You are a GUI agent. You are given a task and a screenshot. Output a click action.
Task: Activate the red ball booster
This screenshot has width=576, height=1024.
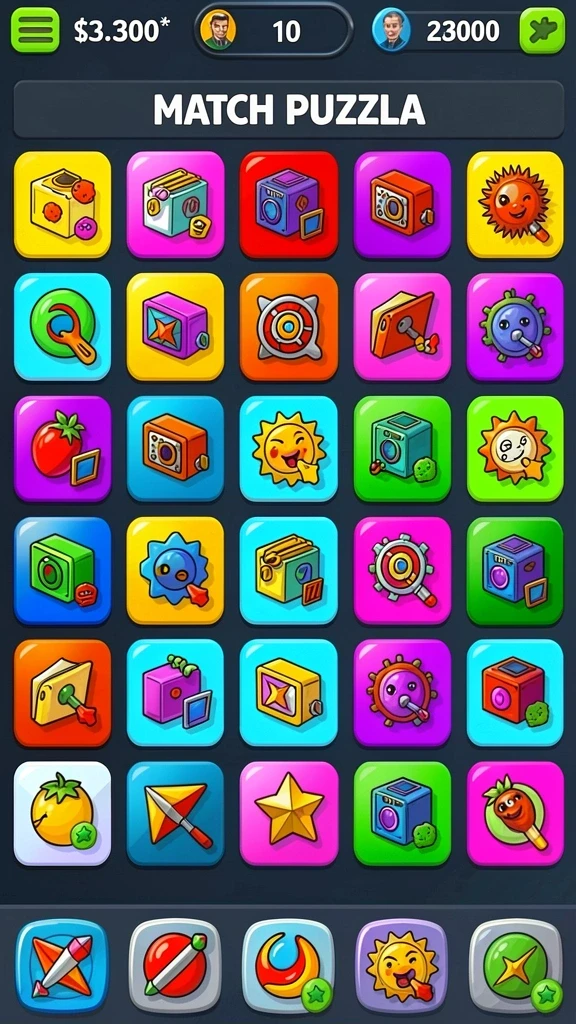click(175, 966)
